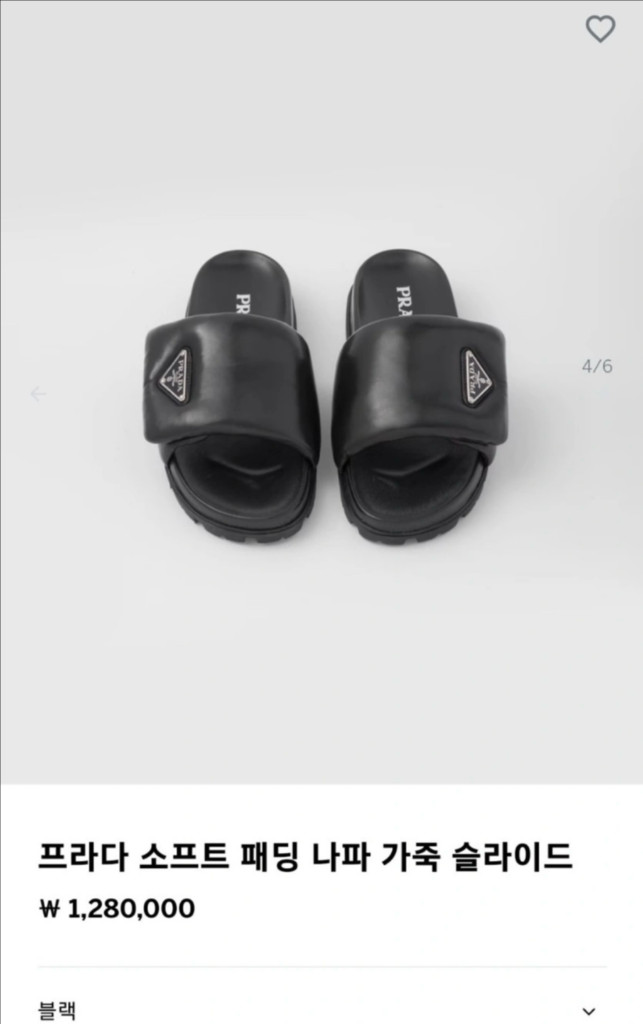Add the Prada slides to the wishlist
The image size is (643, 1024).
(600, 30)
